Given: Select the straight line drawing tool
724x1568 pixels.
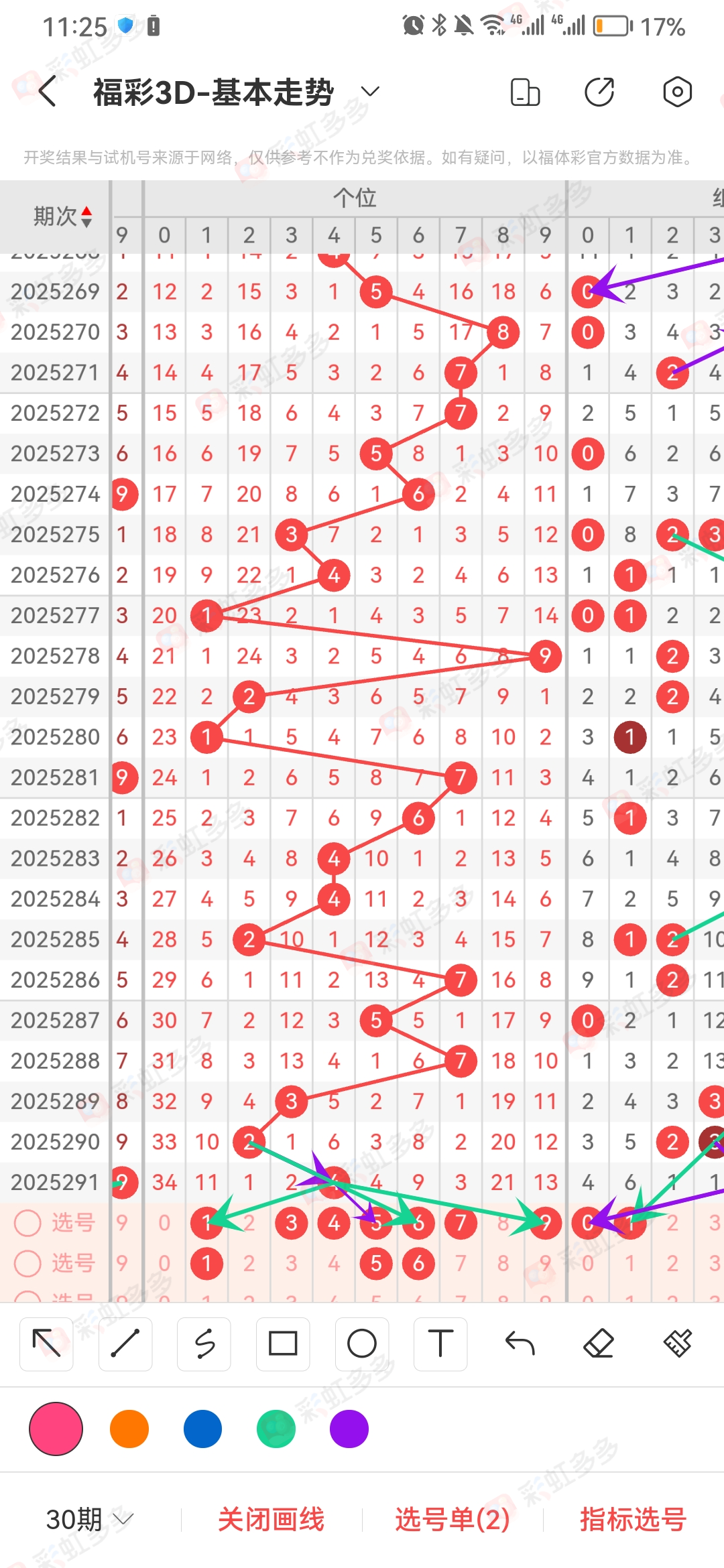Looking at the screenshot, I should pos(125,1344).
